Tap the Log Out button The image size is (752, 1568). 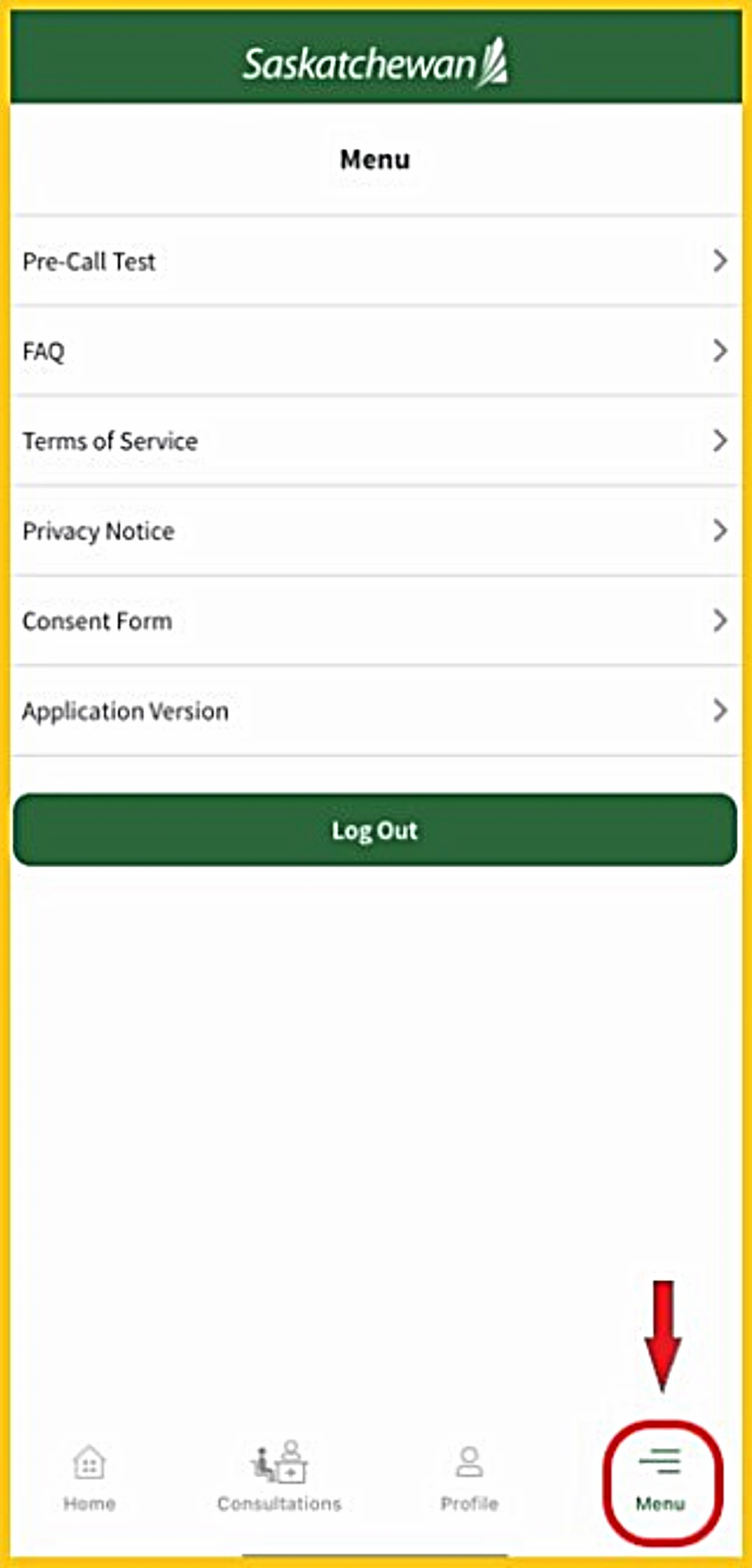pyautogui.click(x=375, y=830)
